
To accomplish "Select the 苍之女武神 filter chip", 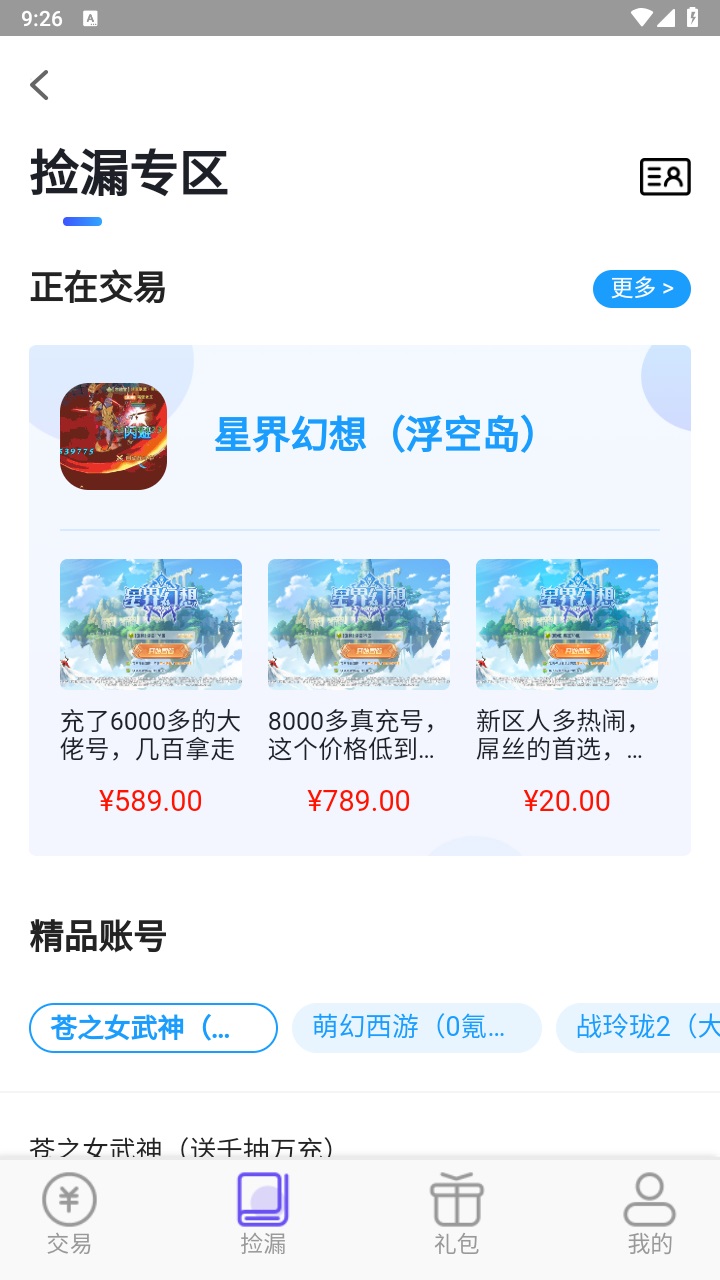I will point(152,1028).
